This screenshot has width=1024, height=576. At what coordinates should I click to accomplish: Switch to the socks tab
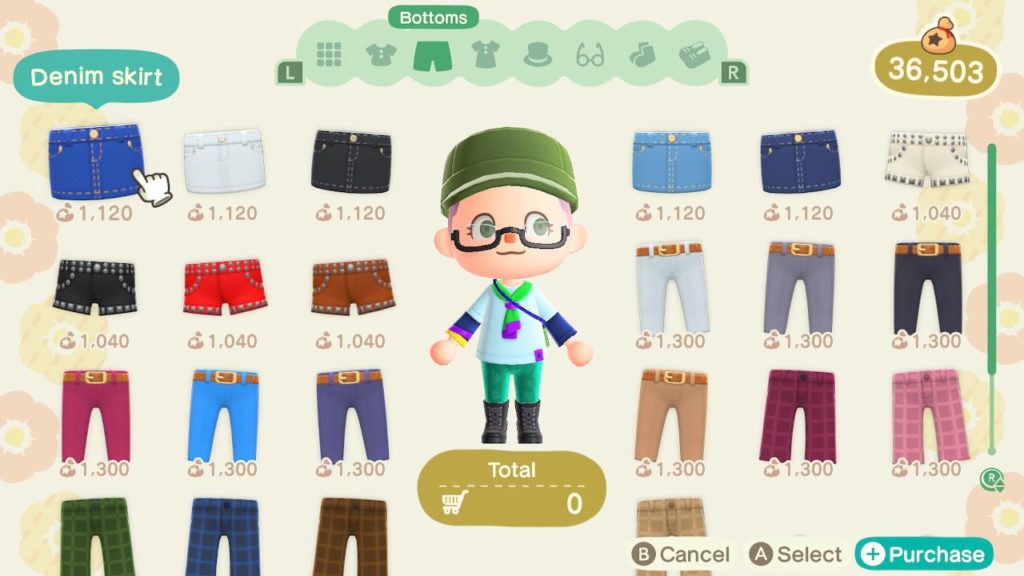click(640, 55)
